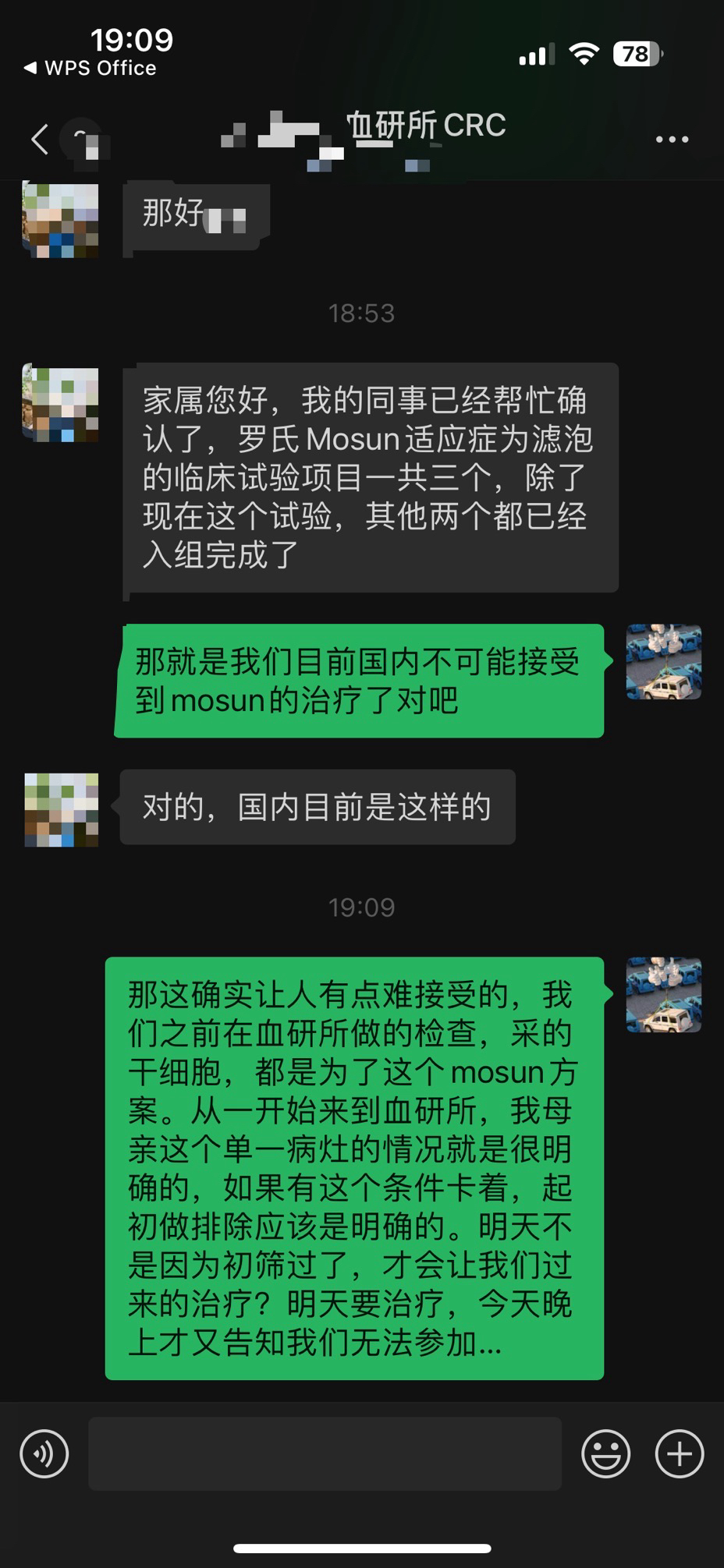The image size is (724, 1568).
Task: Switch to voice message input
Action: click(44, 1453)
